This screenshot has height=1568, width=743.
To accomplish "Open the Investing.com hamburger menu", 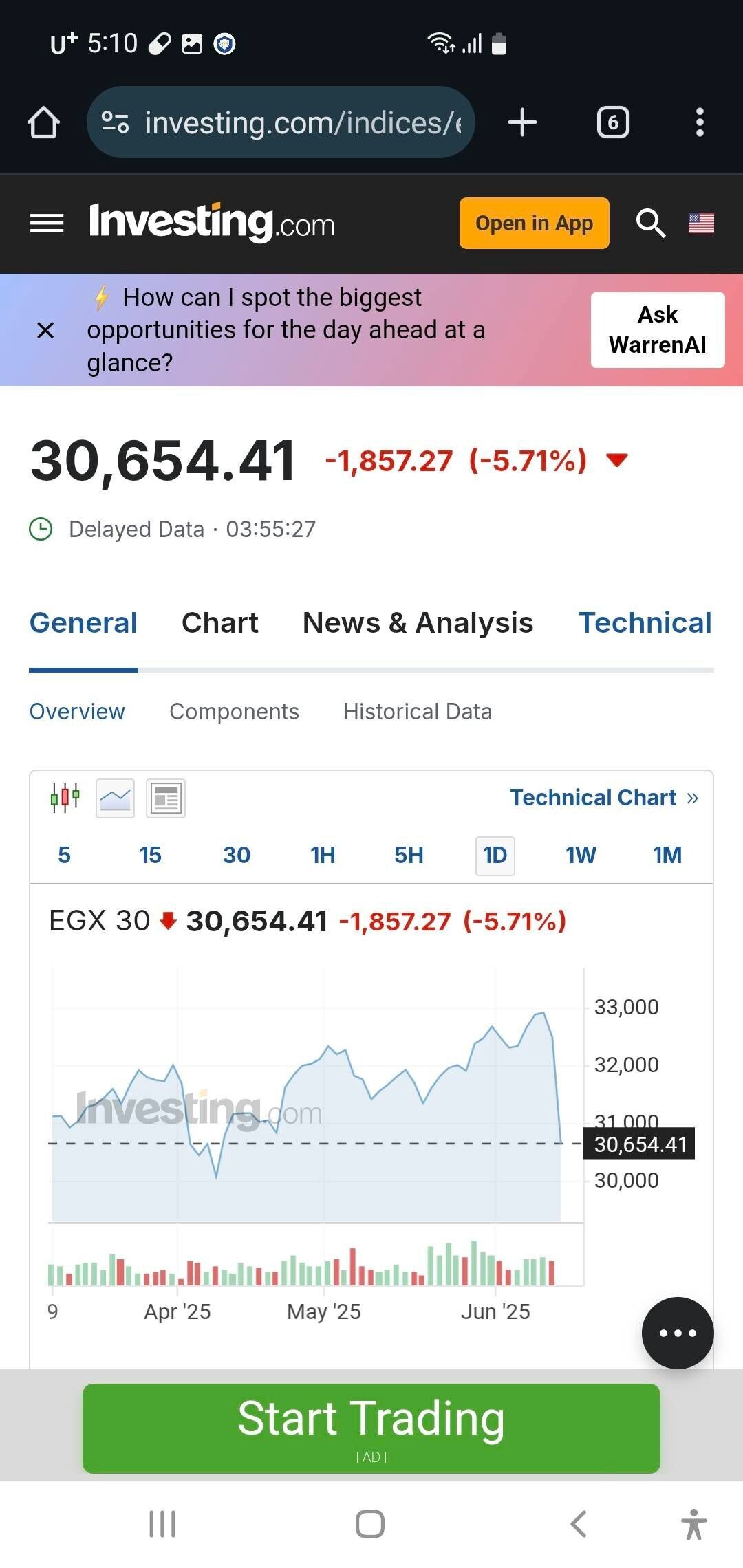I will tap(47, 223).
